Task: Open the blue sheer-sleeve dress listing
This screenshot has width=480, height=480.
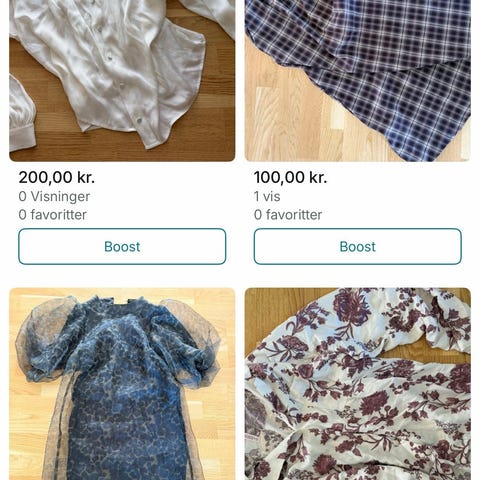Action: click(122, 384)
